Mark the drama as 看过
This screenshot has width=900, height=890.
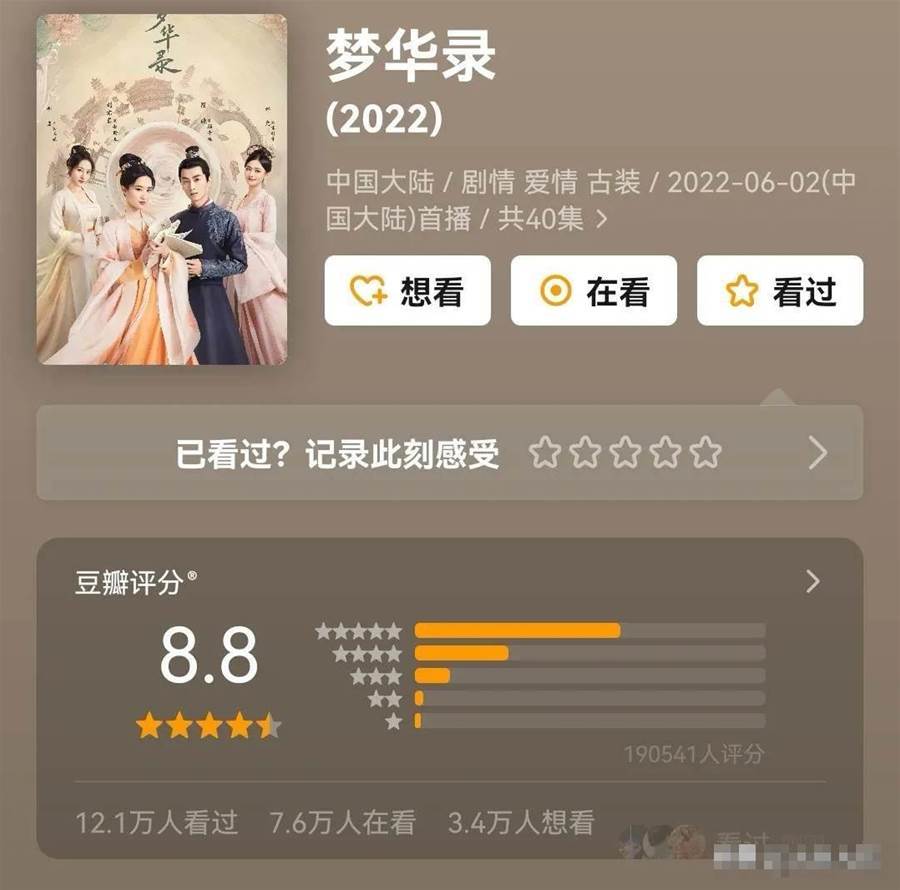779,291
